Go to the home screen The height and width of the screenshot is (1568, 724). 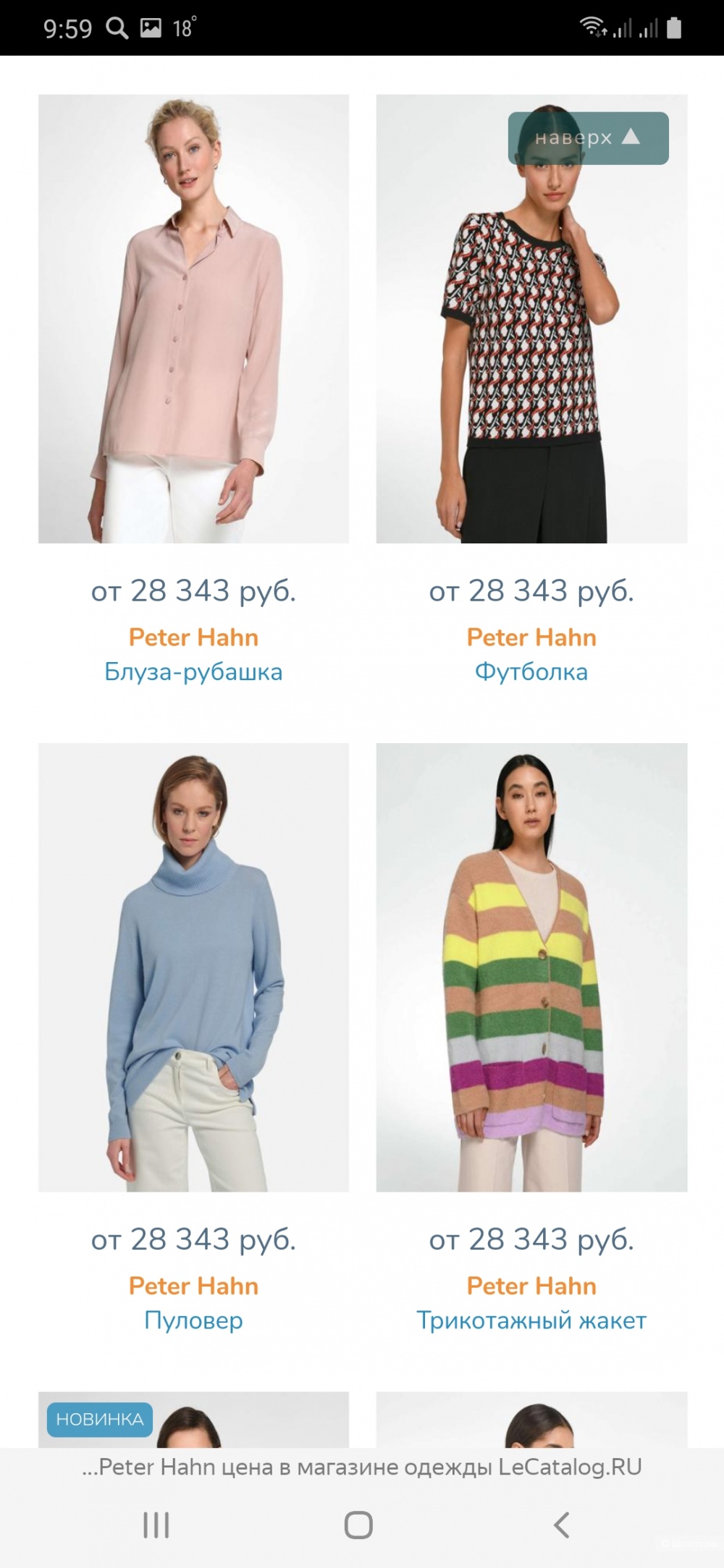point(358,1525)
